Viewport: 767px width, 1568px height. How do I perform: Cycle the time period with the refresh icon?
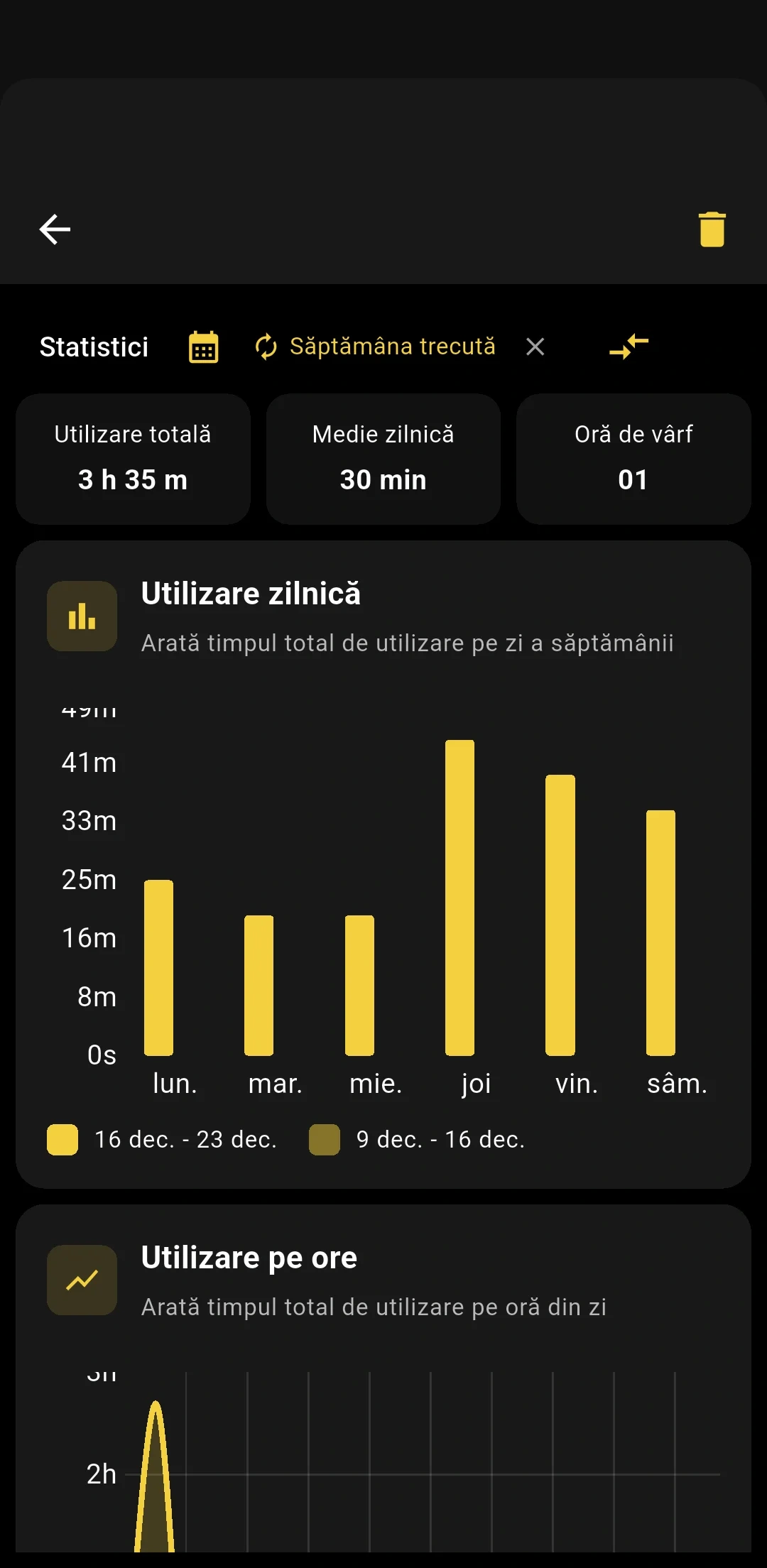[266, 347]
